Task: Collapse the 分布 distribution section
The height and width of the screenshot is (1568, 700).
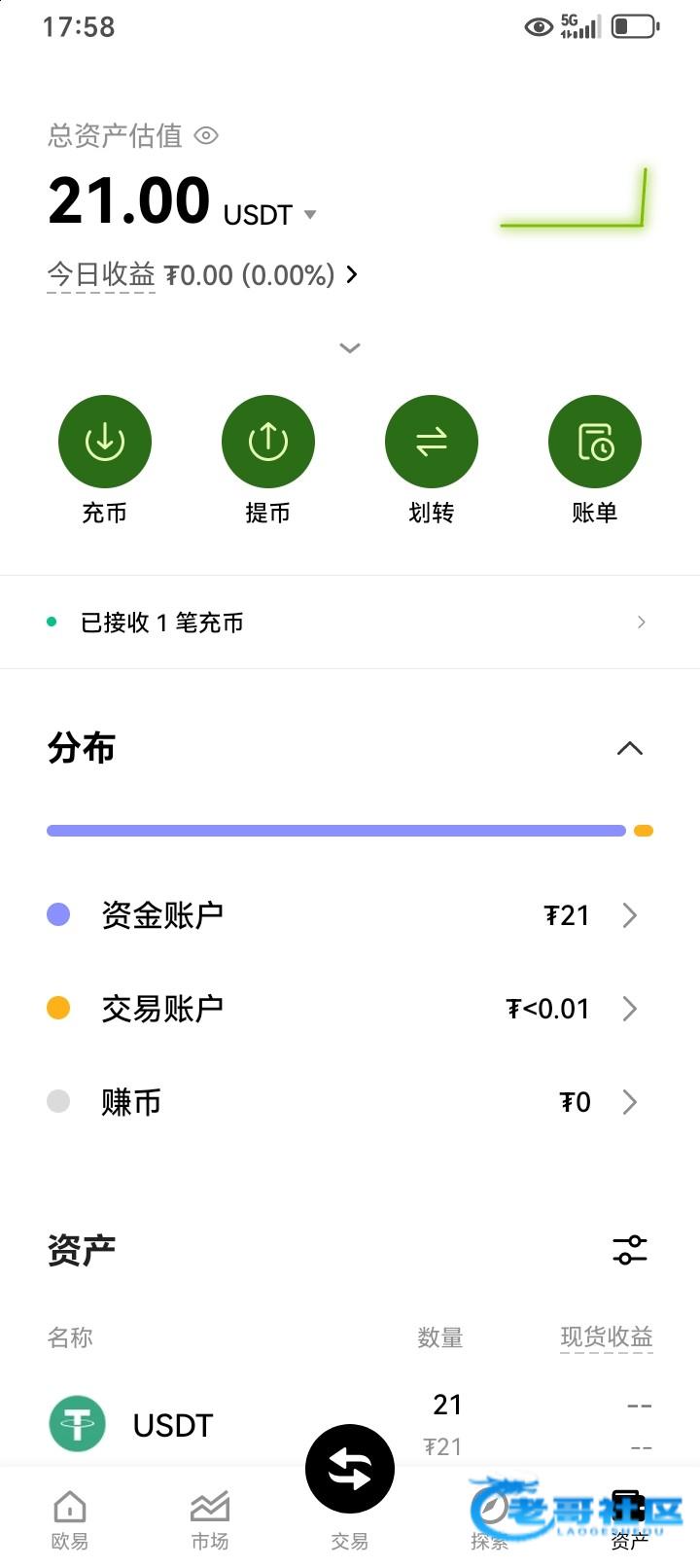Action: point(630,748)
